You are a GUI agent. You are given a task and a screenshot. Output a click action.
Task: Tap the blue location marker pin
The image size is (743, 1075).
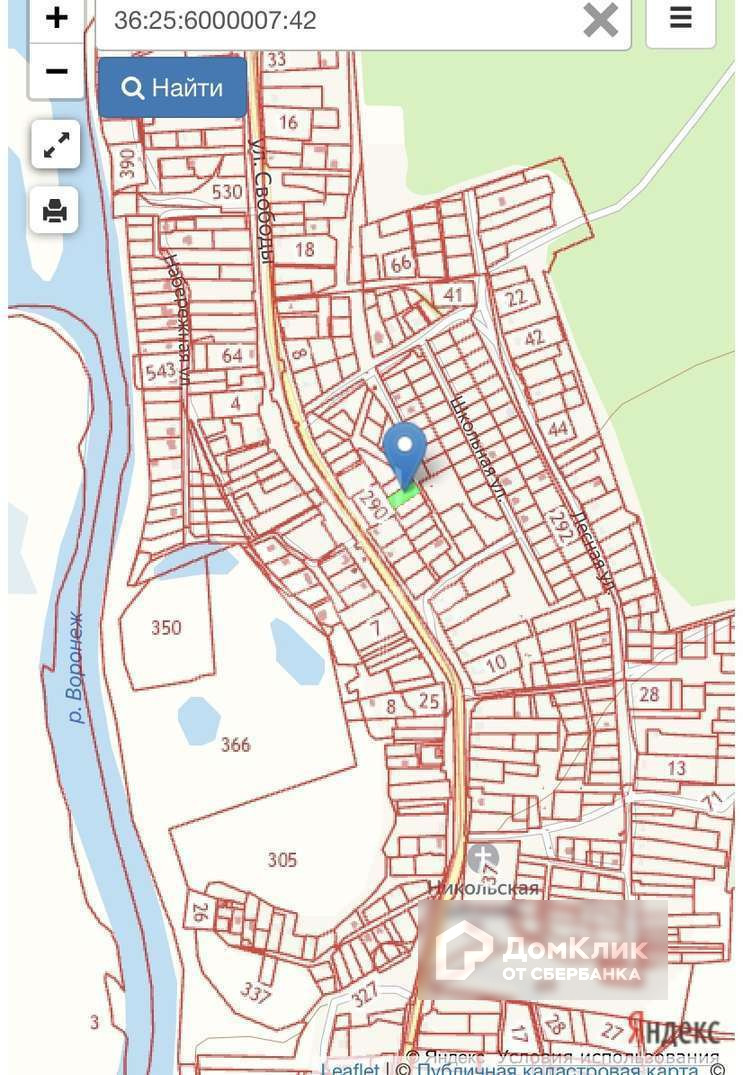pyautogui.click(x=405, y=452)
